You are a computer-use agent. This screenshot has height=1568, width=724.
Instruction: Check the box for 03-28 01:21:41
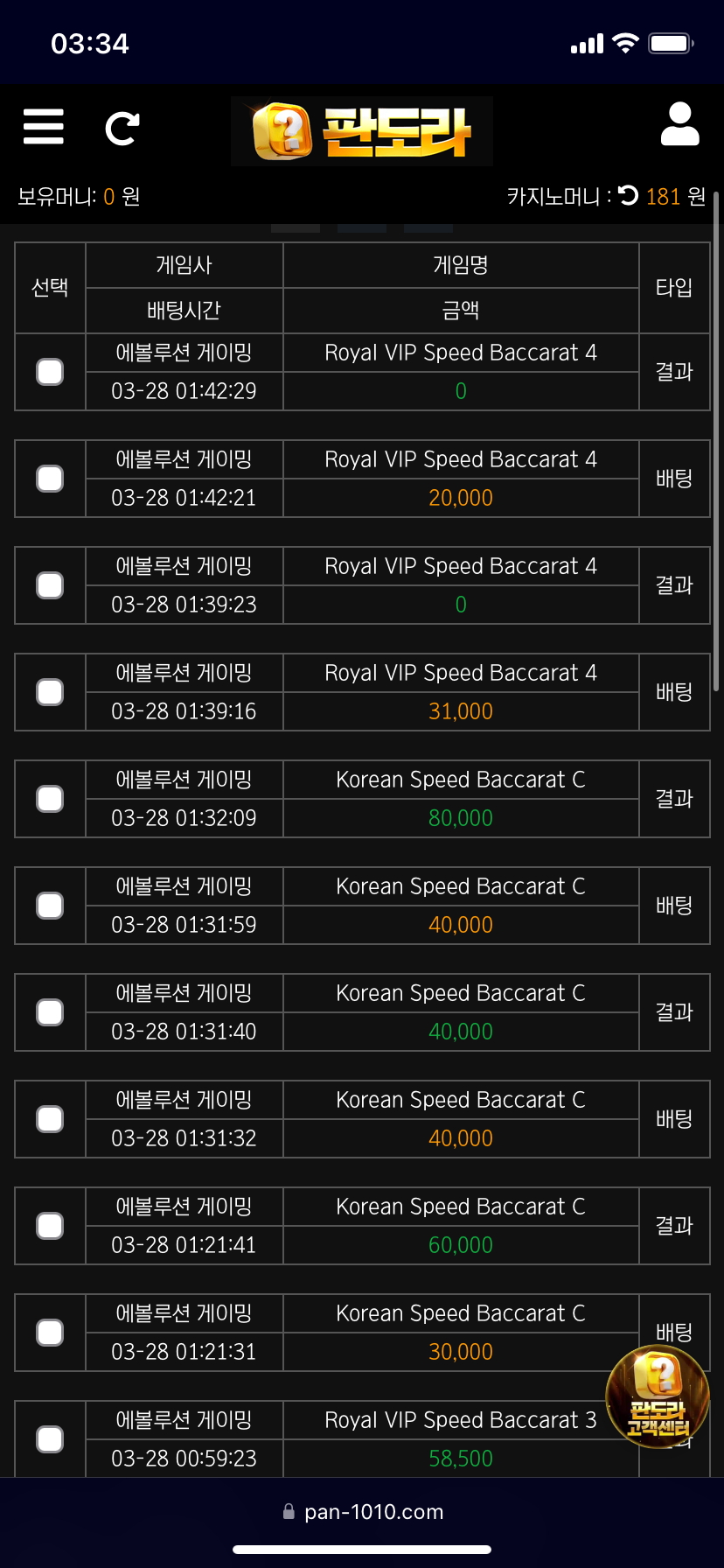(x=50, y=1226)
